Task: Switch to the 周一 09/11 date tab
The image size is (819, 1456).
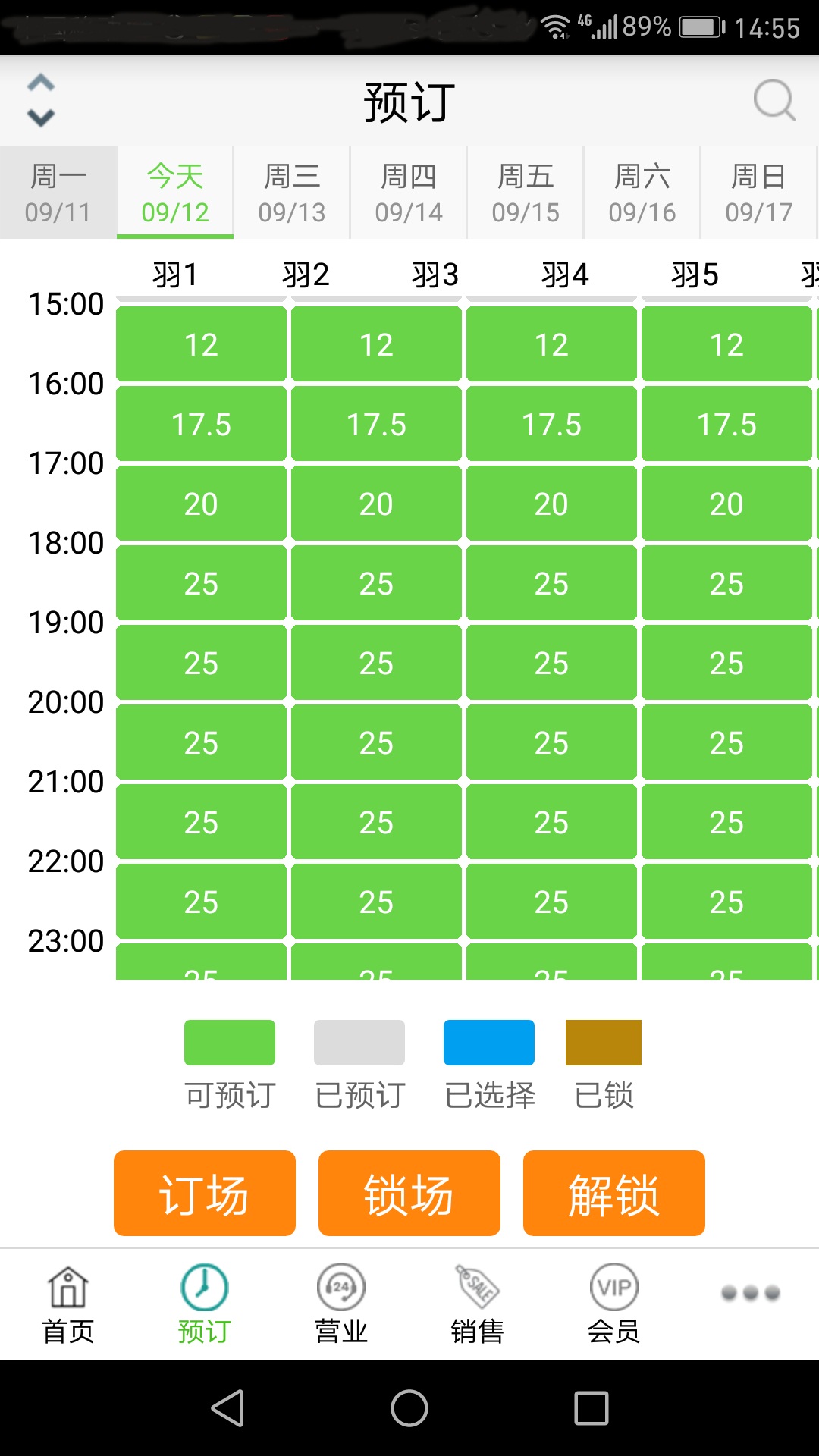Action: pos(58,193)
